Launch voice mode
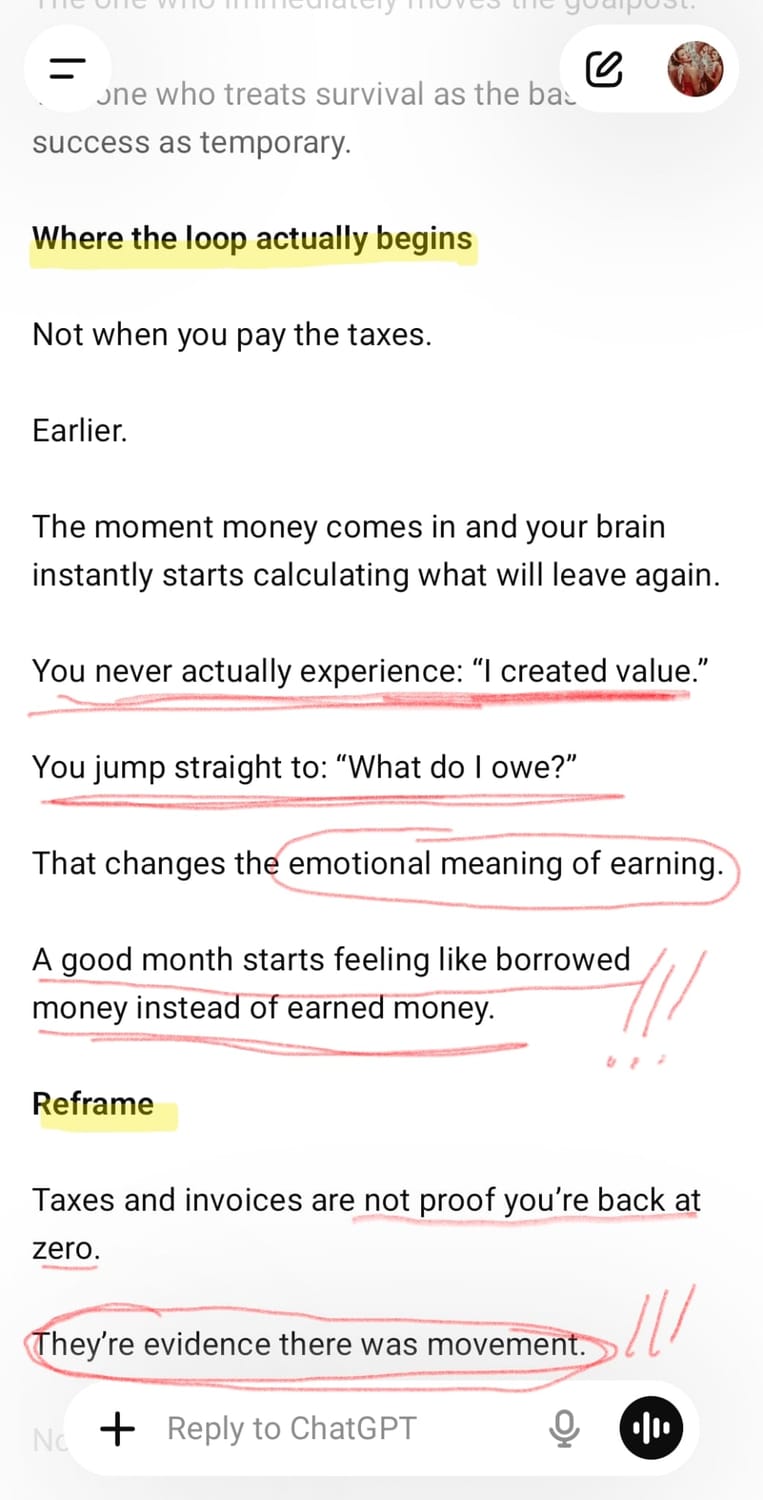This screenshot has height=1500, width=763. [x=651, y=1429]
